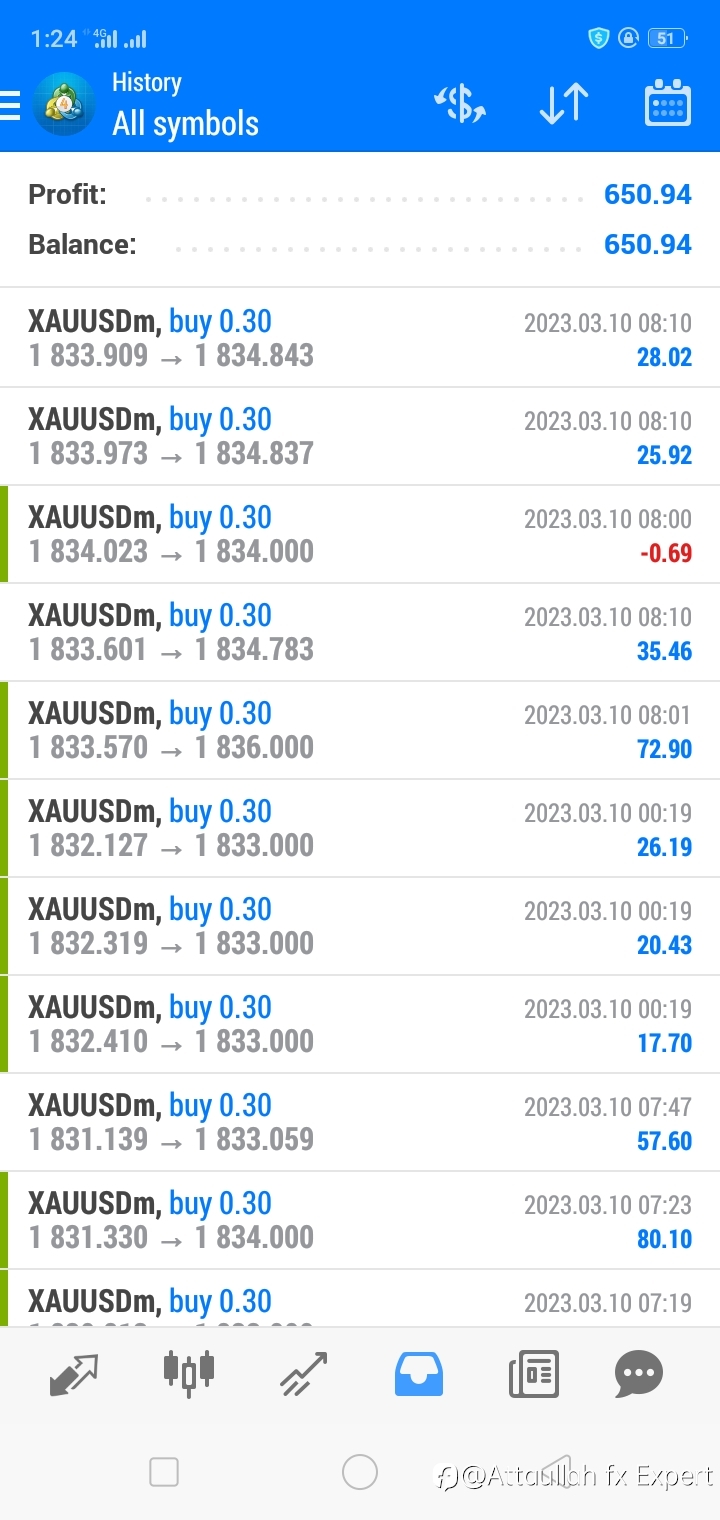Open the trade with loss -0.69
Image resolution: width=720 pixels, height=1520 pixels.
[x=360, y=534]
